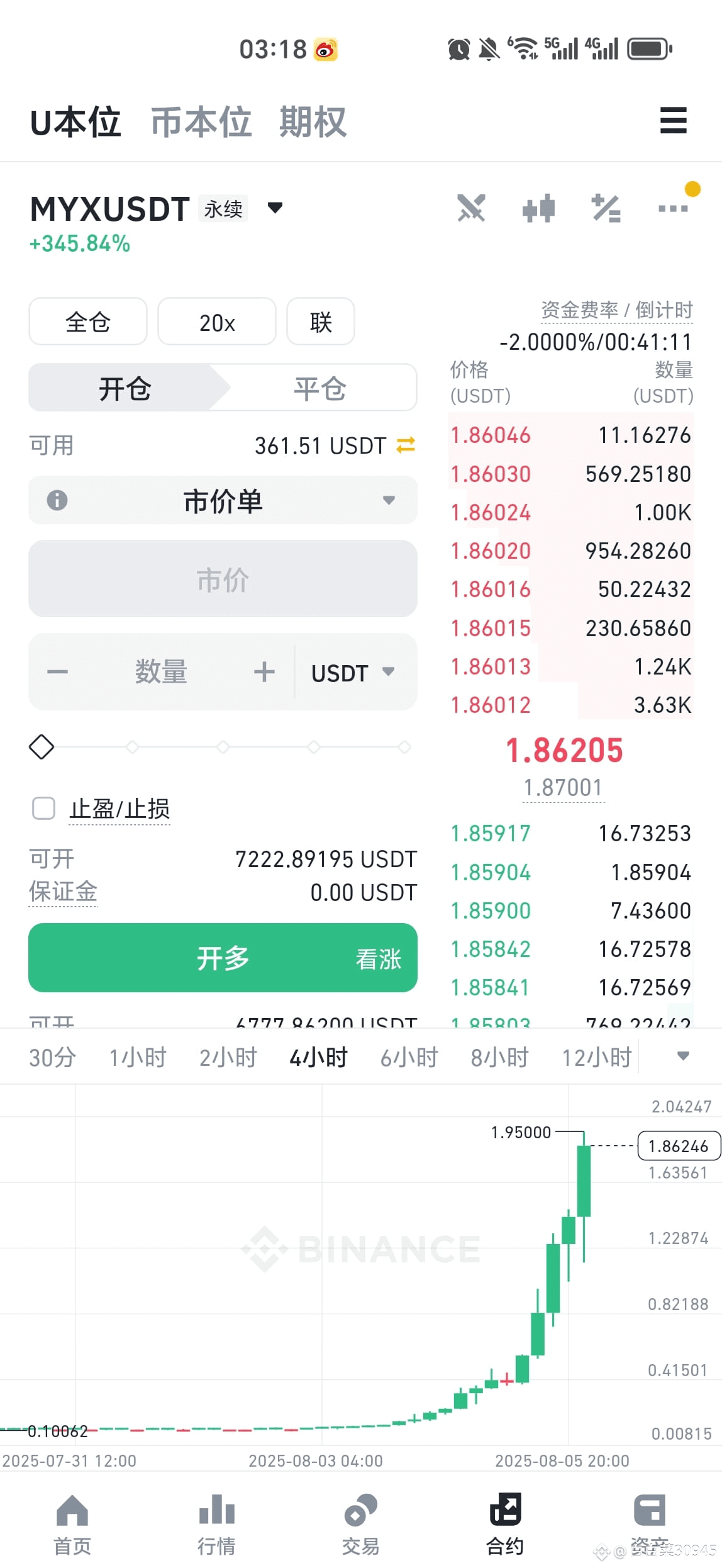Place a long order with 开多

(223, 958)
